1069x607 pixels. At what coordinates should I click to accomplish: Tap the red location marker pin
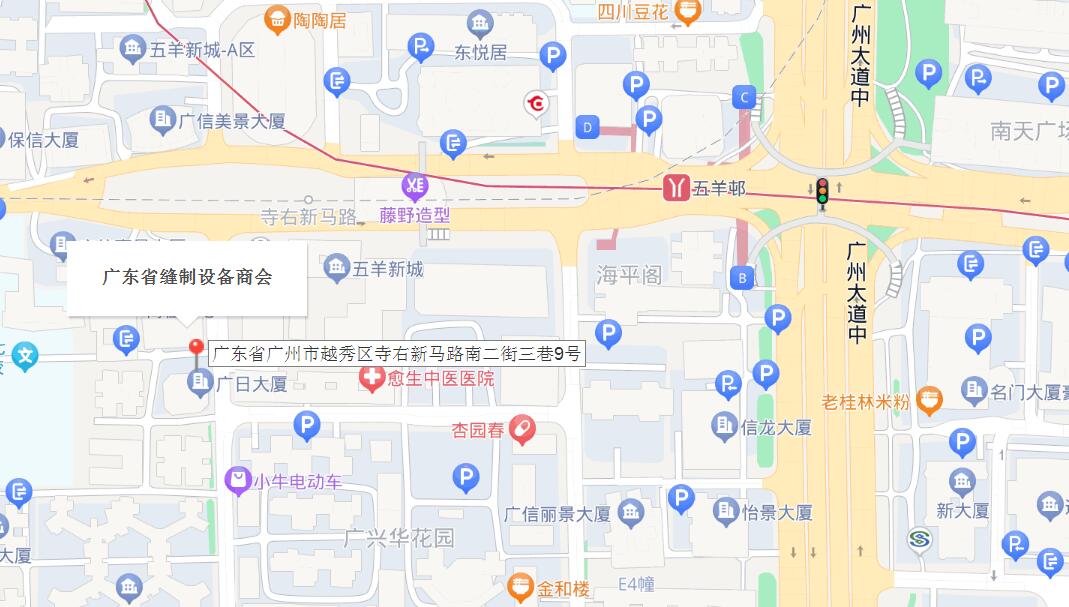(196, 348)
